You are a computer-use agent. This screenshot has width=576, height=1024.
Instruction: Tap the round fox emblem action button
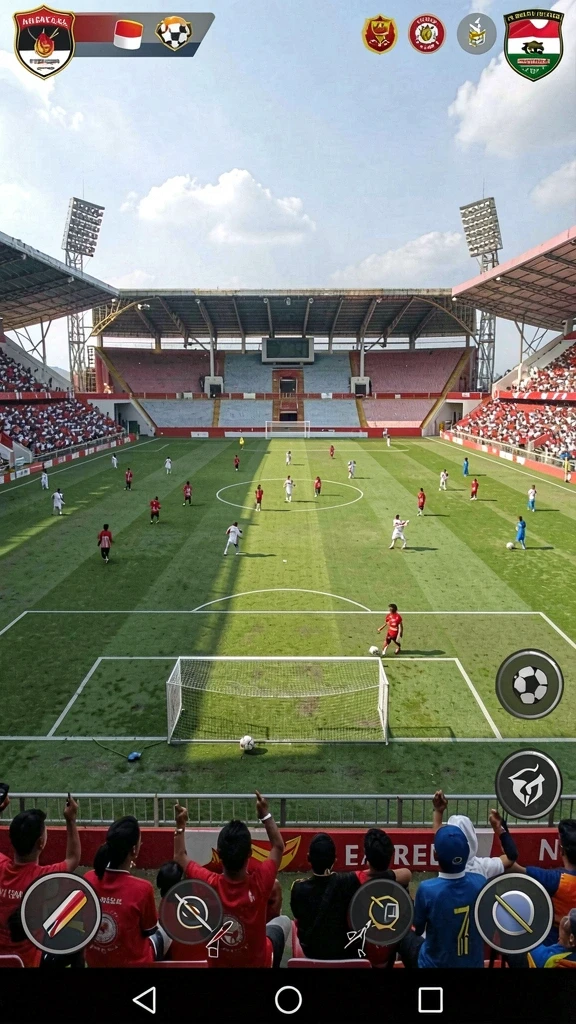528,784
